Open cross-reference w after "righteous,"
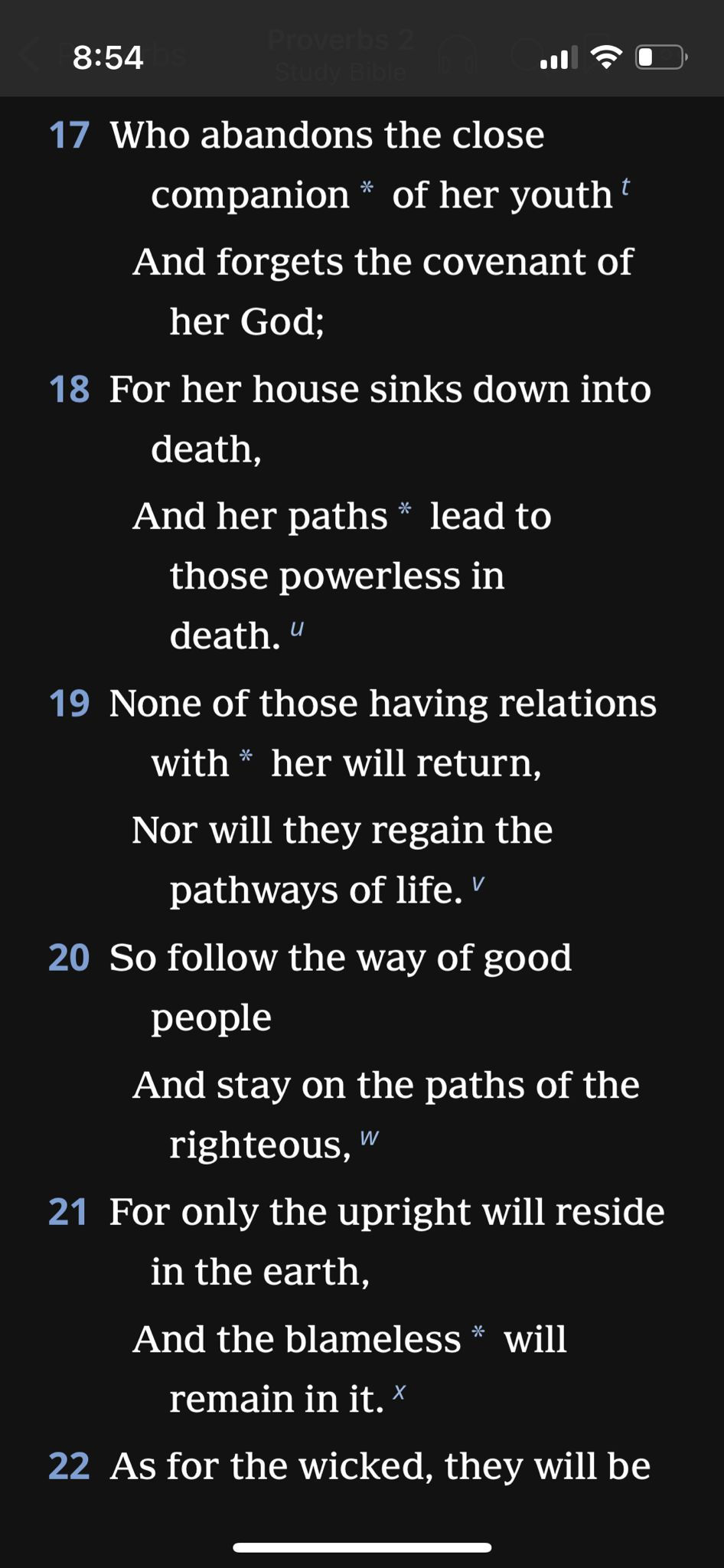 pyautogui.click(x=369, y=1138)
